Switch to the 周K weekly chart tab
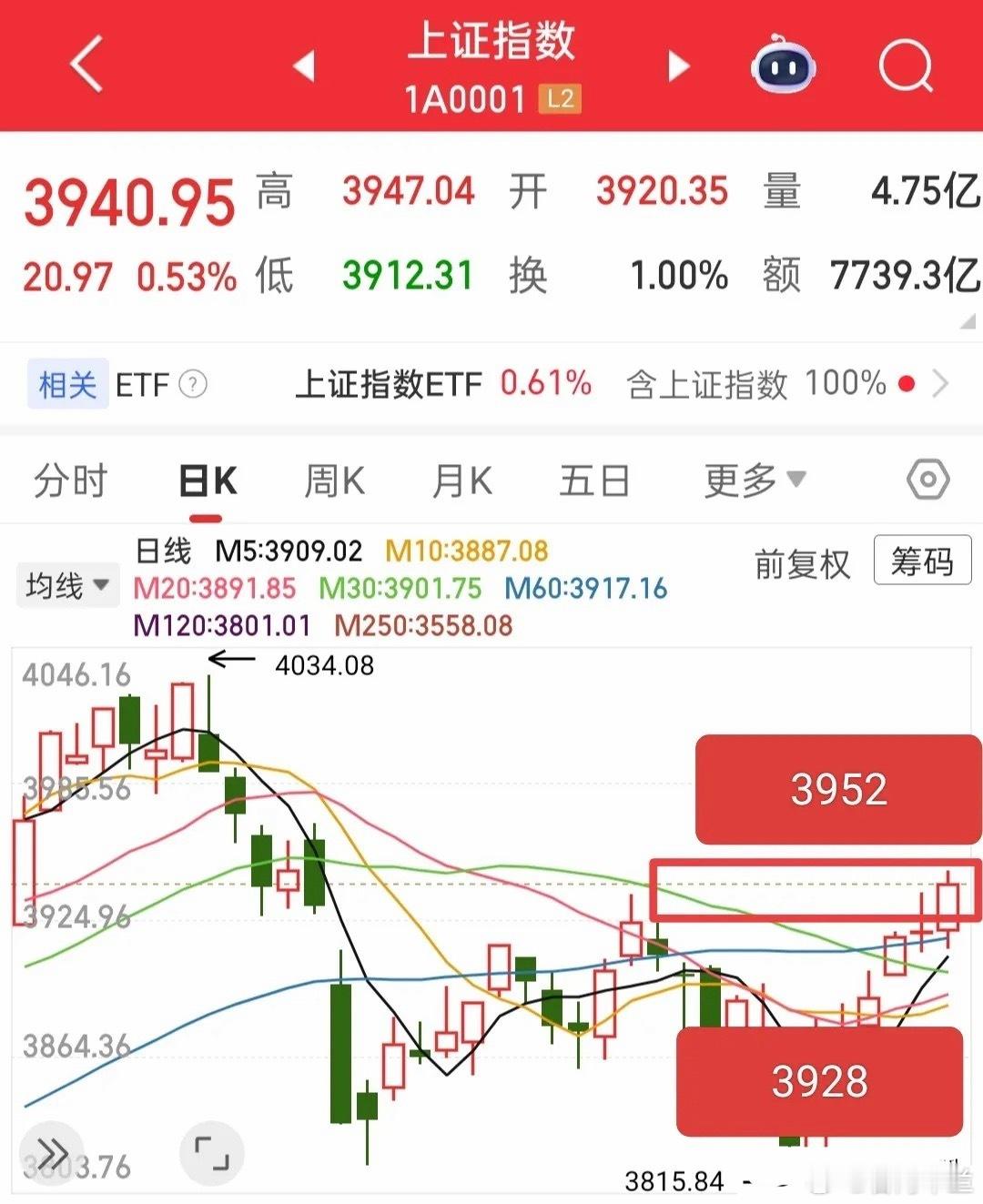 pyautogui.click(x=336, y=479)
